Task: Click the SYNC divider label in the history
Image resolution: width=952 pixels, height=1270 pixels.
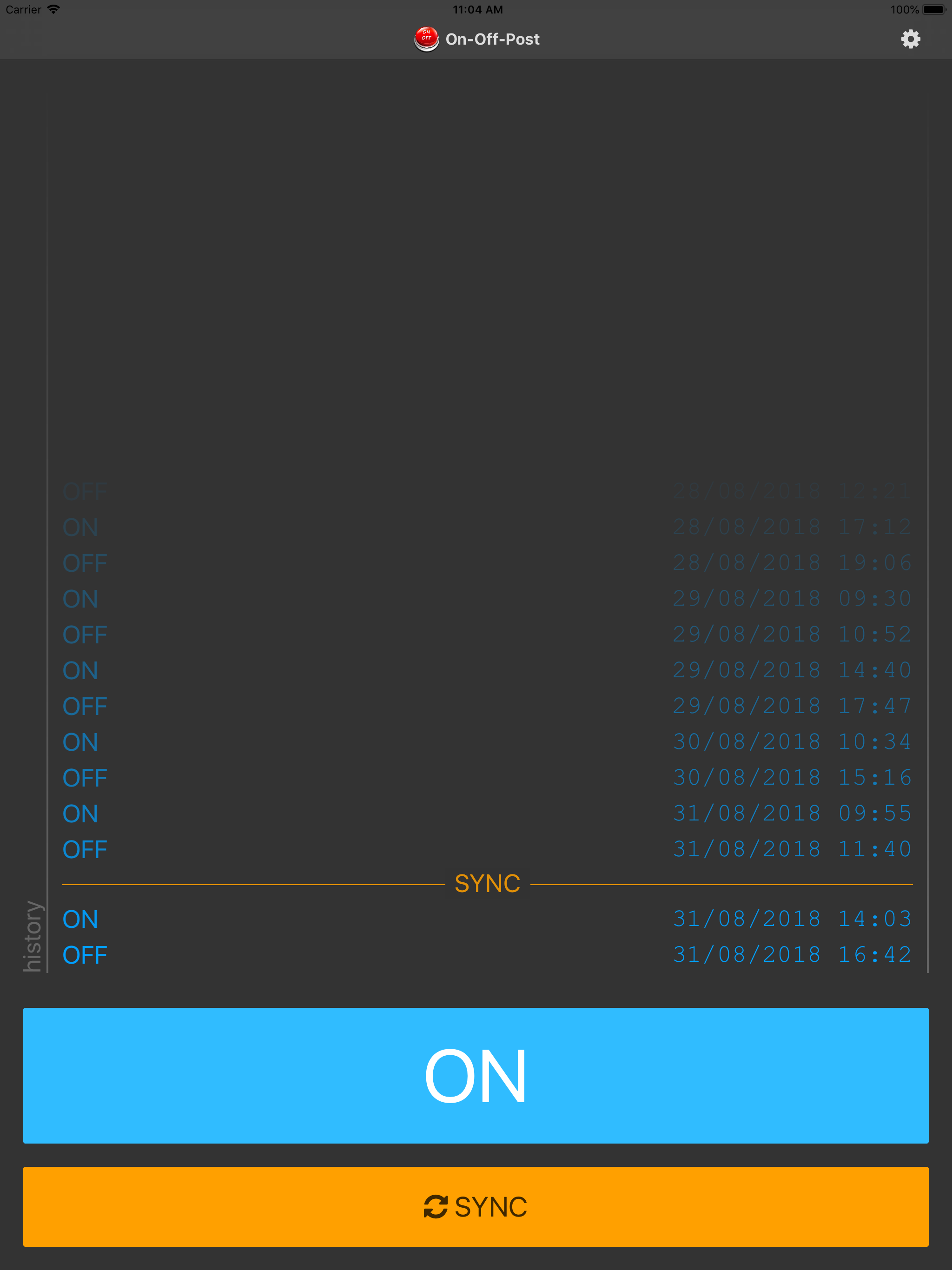Action: click(486, 884)
